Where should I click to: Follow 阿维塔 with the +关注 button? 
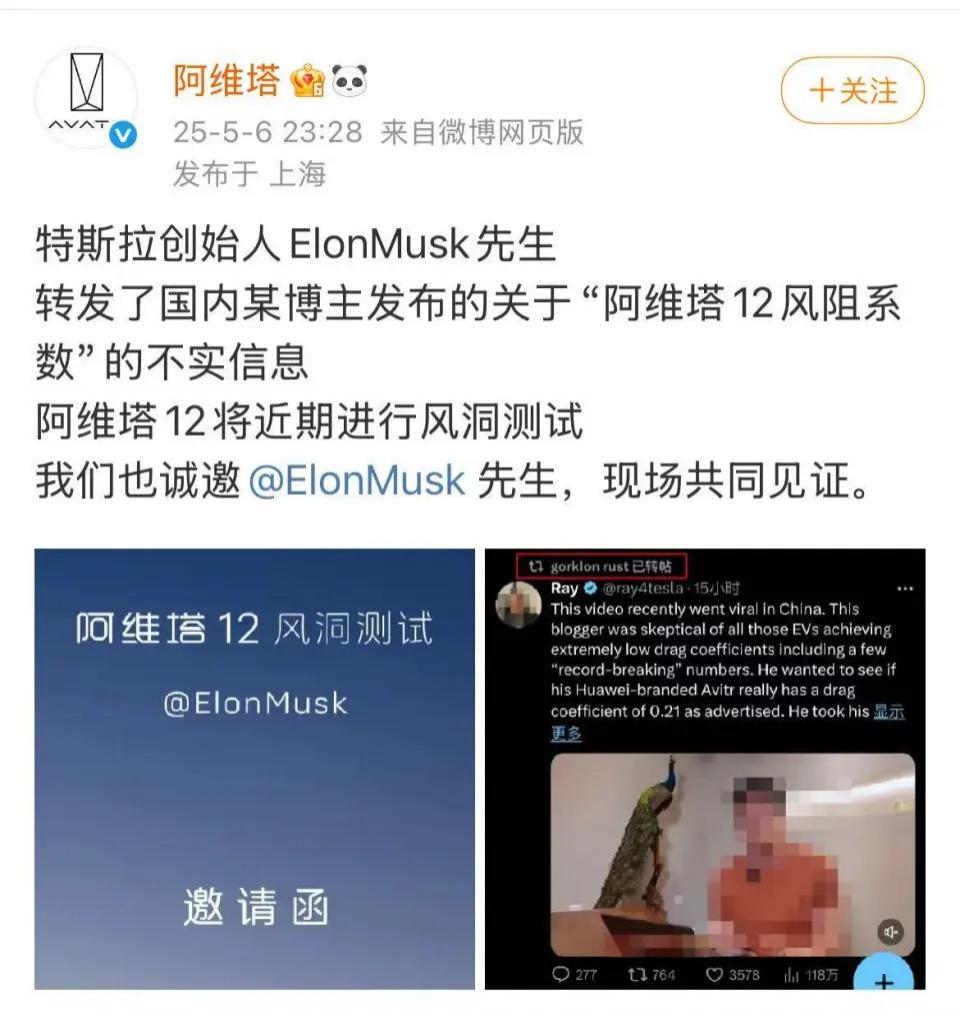click(852, 91)
